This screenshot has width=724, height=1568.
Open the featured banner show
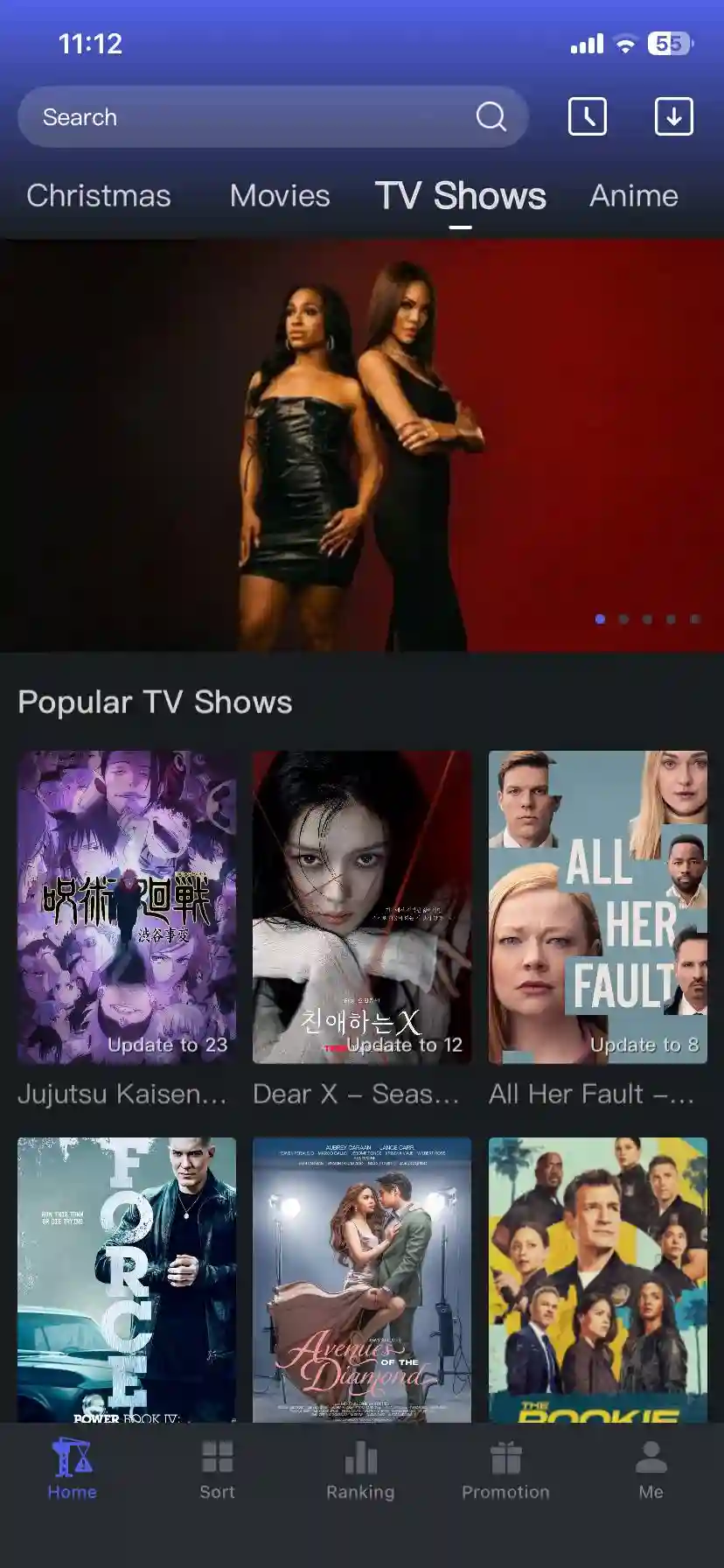(x=362, y=446)
